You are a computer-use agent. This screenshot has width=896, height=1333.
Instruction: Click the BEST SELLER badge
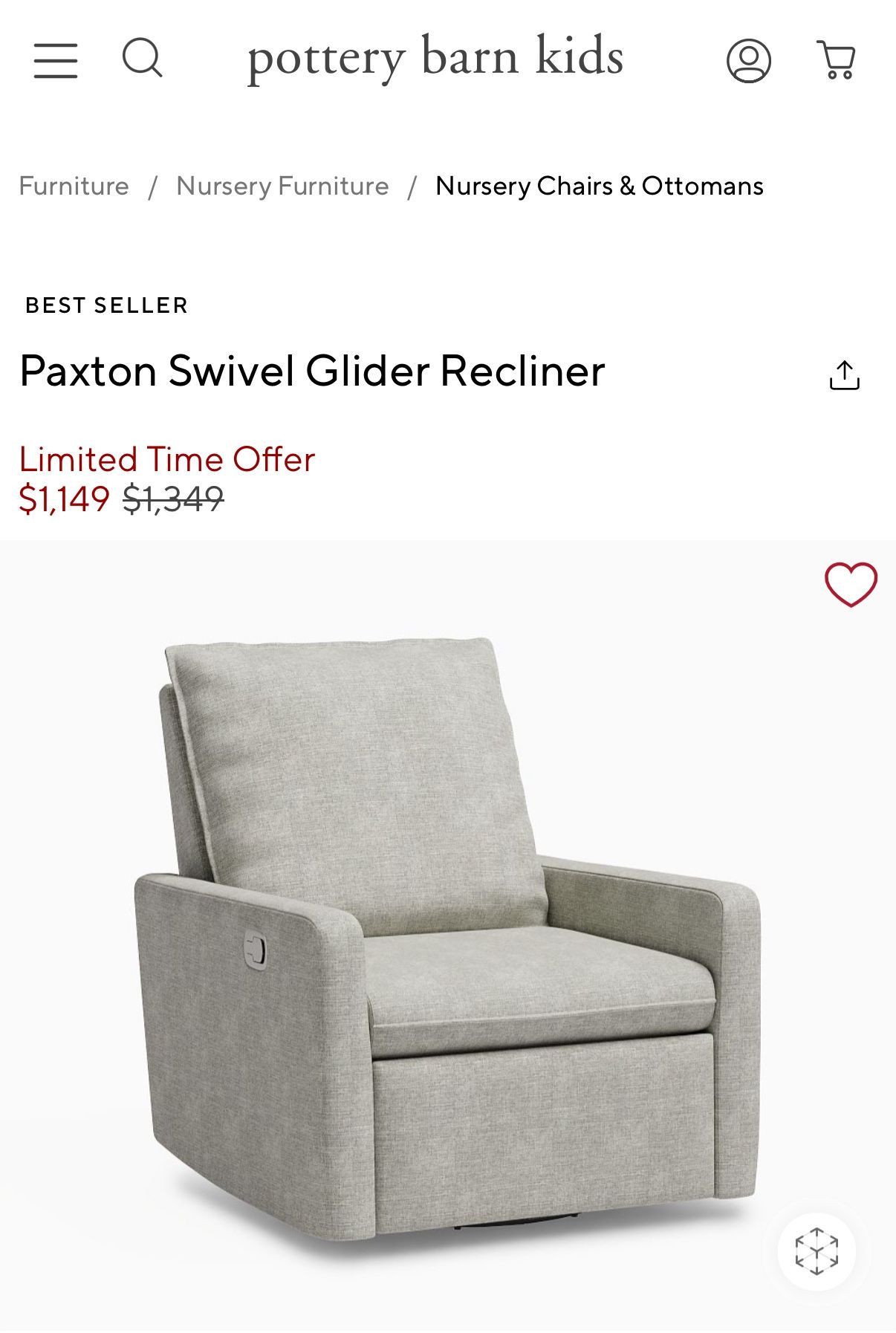[x=106, y=305]
